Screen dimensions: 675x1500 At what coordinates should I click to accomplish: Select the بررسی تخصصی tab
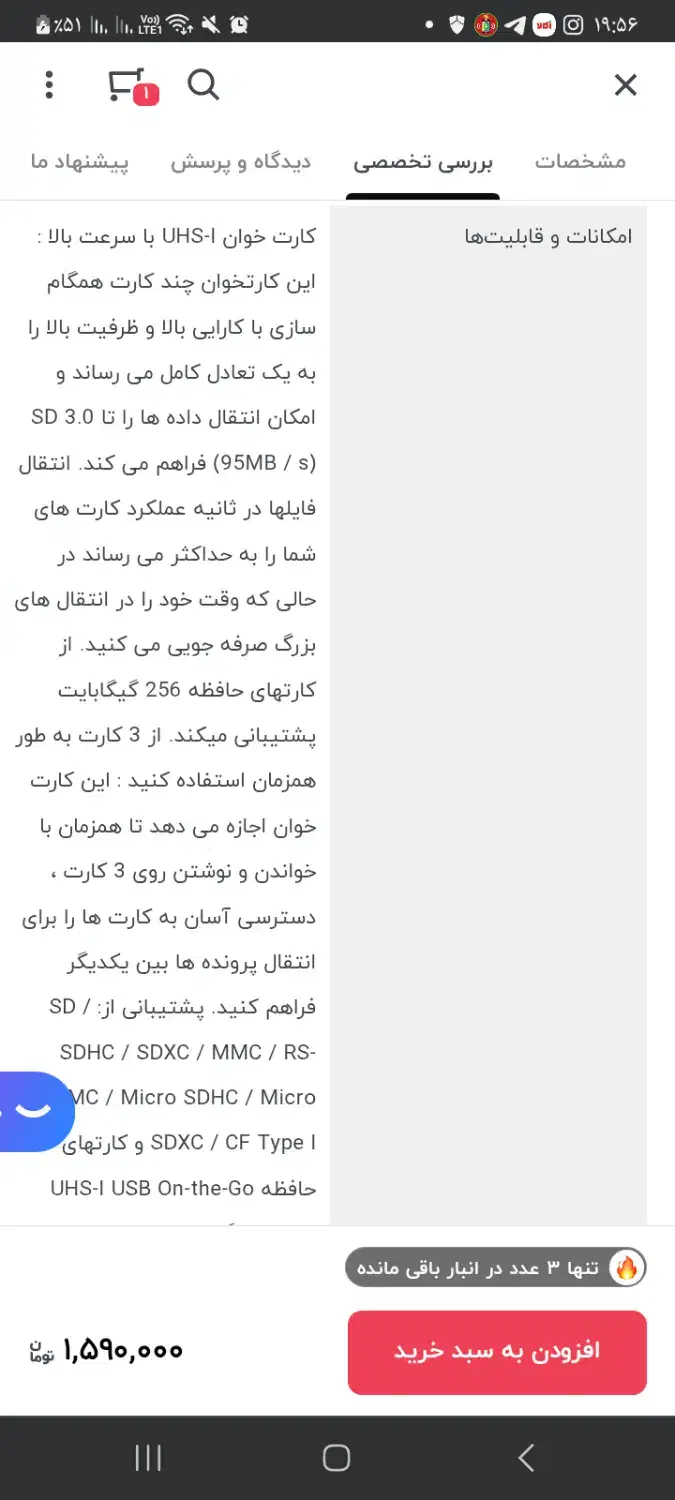click(x=423, y=162)
